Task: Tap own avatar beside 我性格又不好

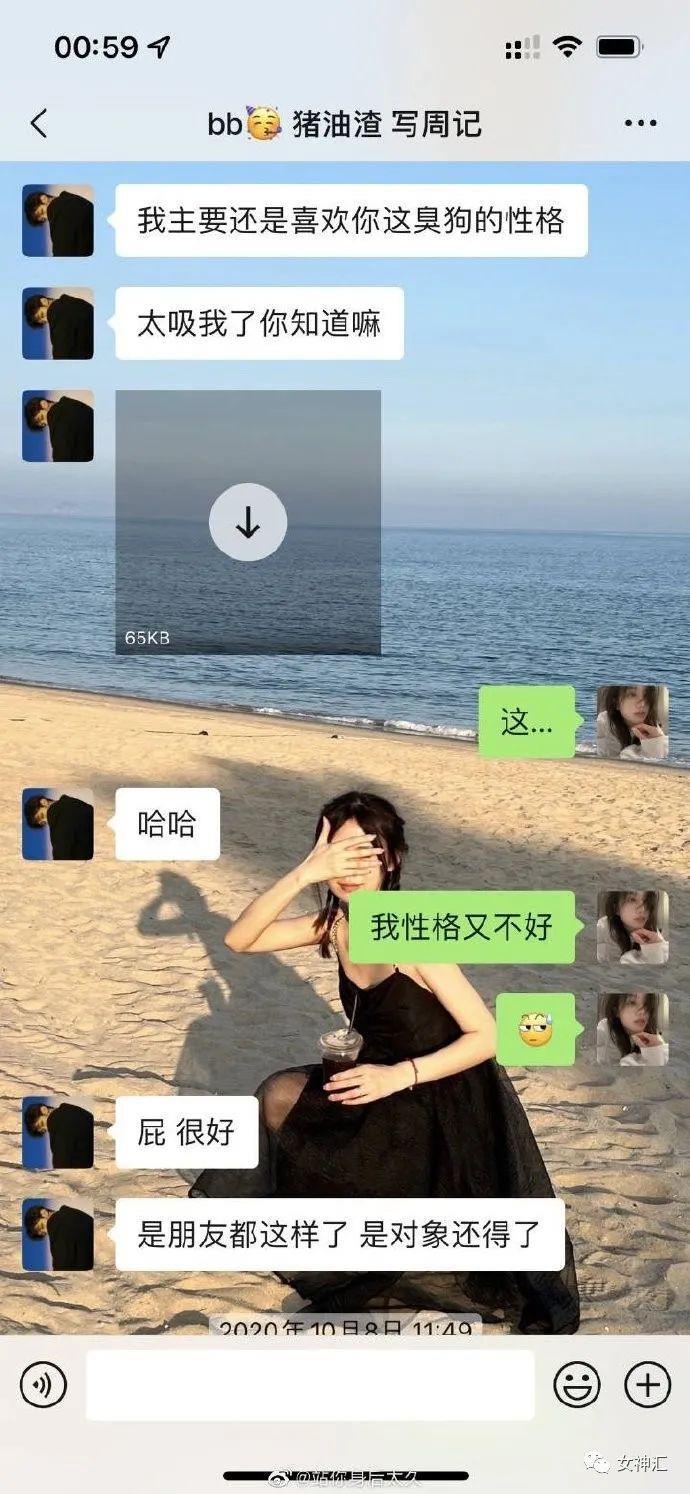Action: click(x=632, y=927)
